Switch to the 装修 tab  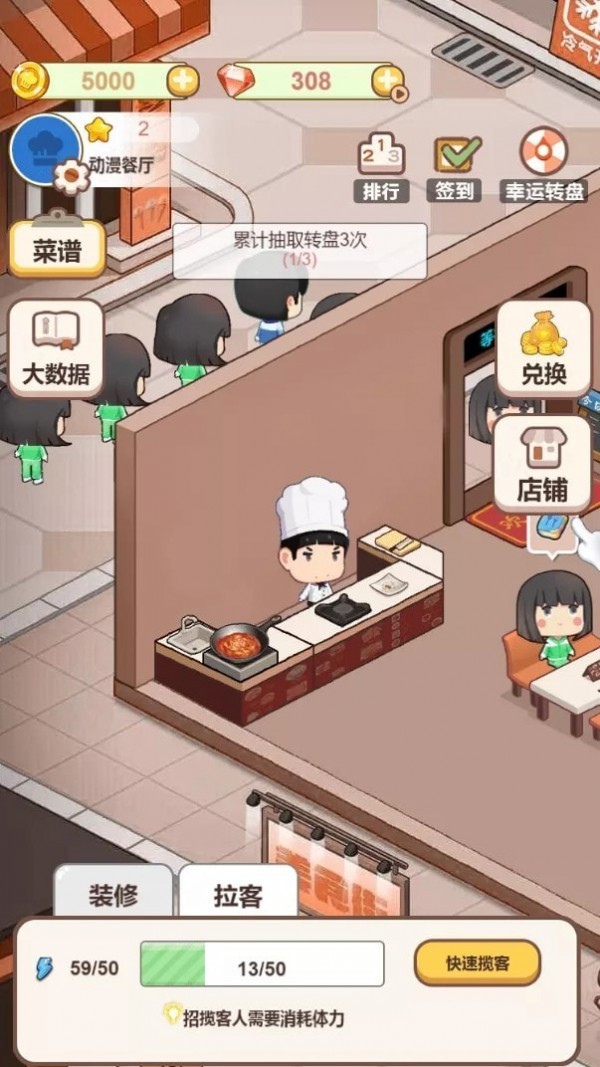(x=113, y=894)
